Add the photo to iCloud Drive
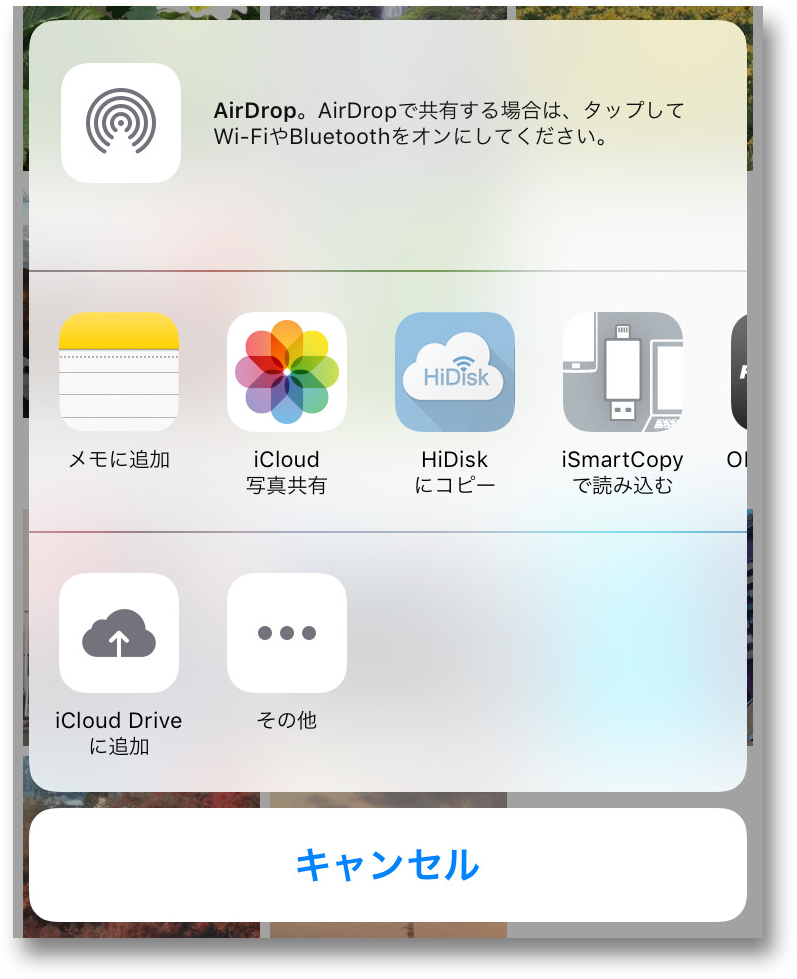Screen dimensions: 797x979 [119, 633]
